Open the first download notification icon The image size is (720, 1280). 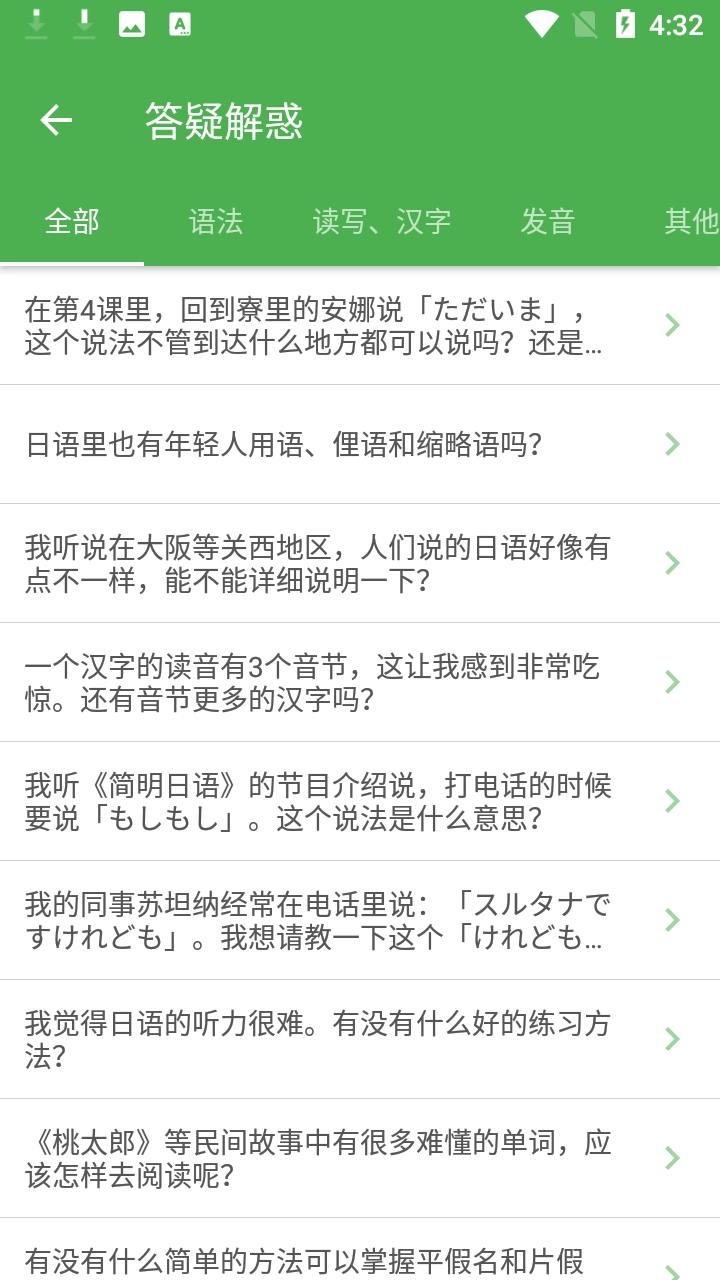[35, 23]
